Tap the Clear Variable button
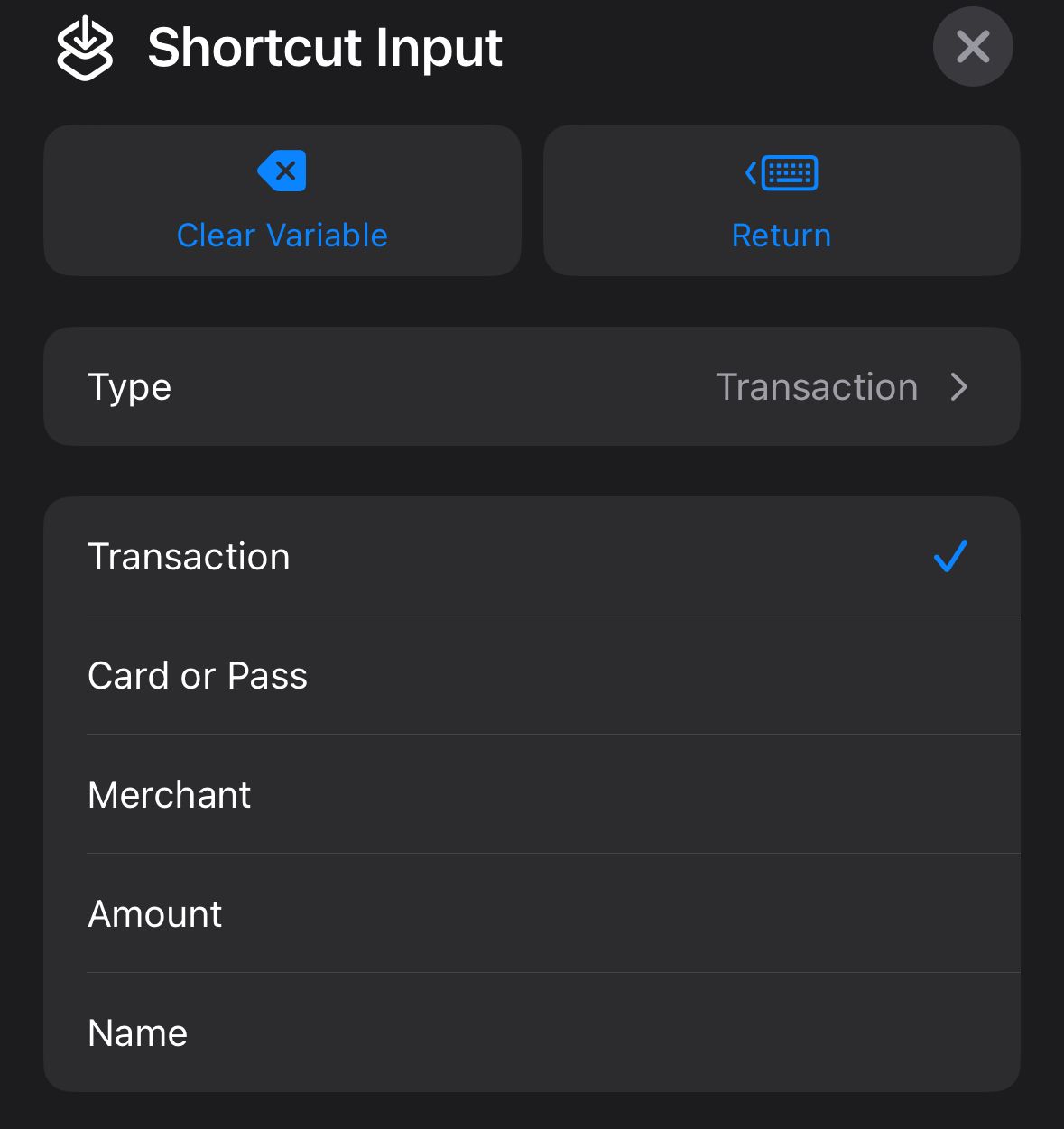 point(282,200)
